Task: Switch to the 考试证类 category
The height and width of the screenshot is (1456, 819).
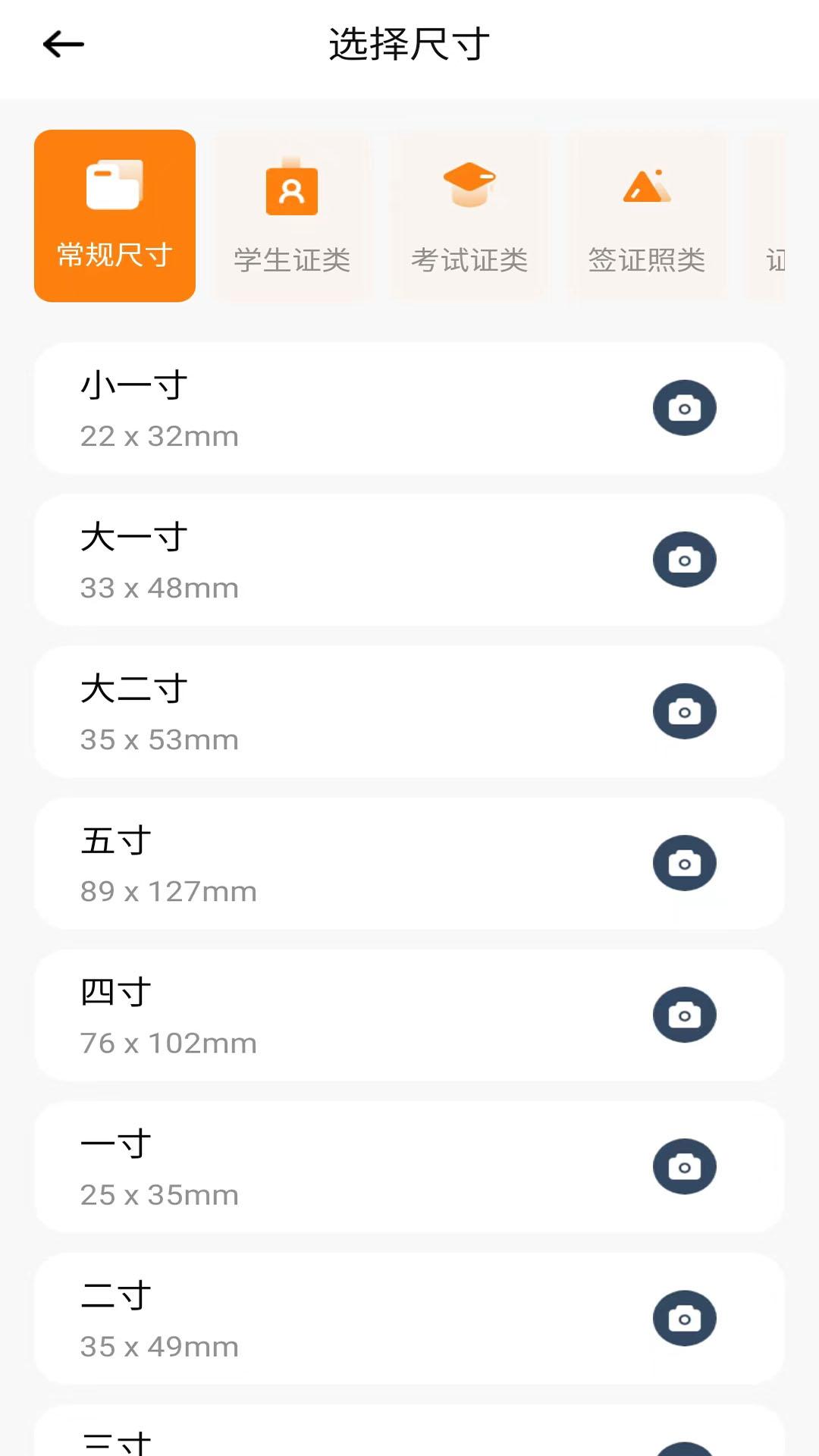Action: [469, 216]
